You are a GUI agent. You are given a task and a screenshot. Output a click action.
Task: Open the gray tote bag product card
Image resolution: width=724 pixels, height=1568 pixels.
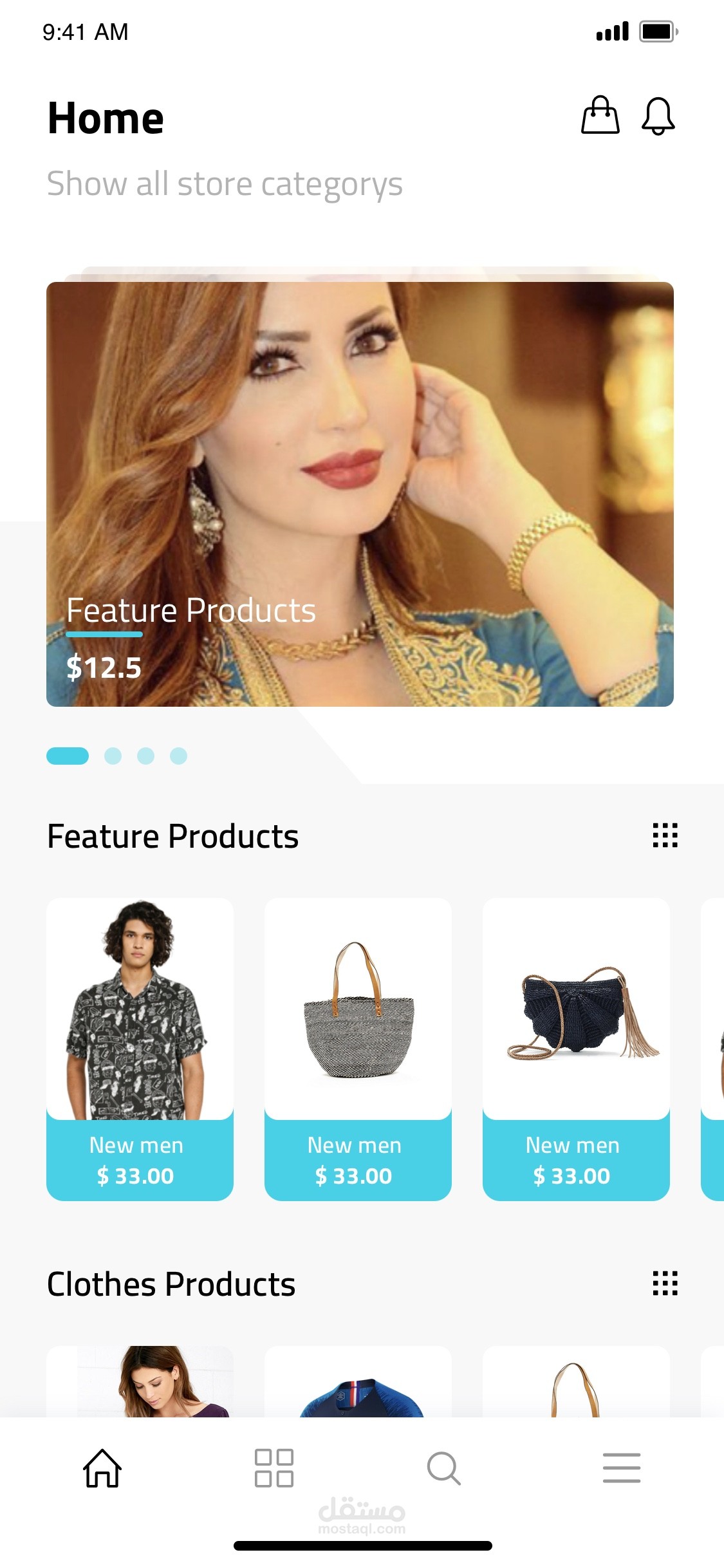click(x=358, y=1049)
